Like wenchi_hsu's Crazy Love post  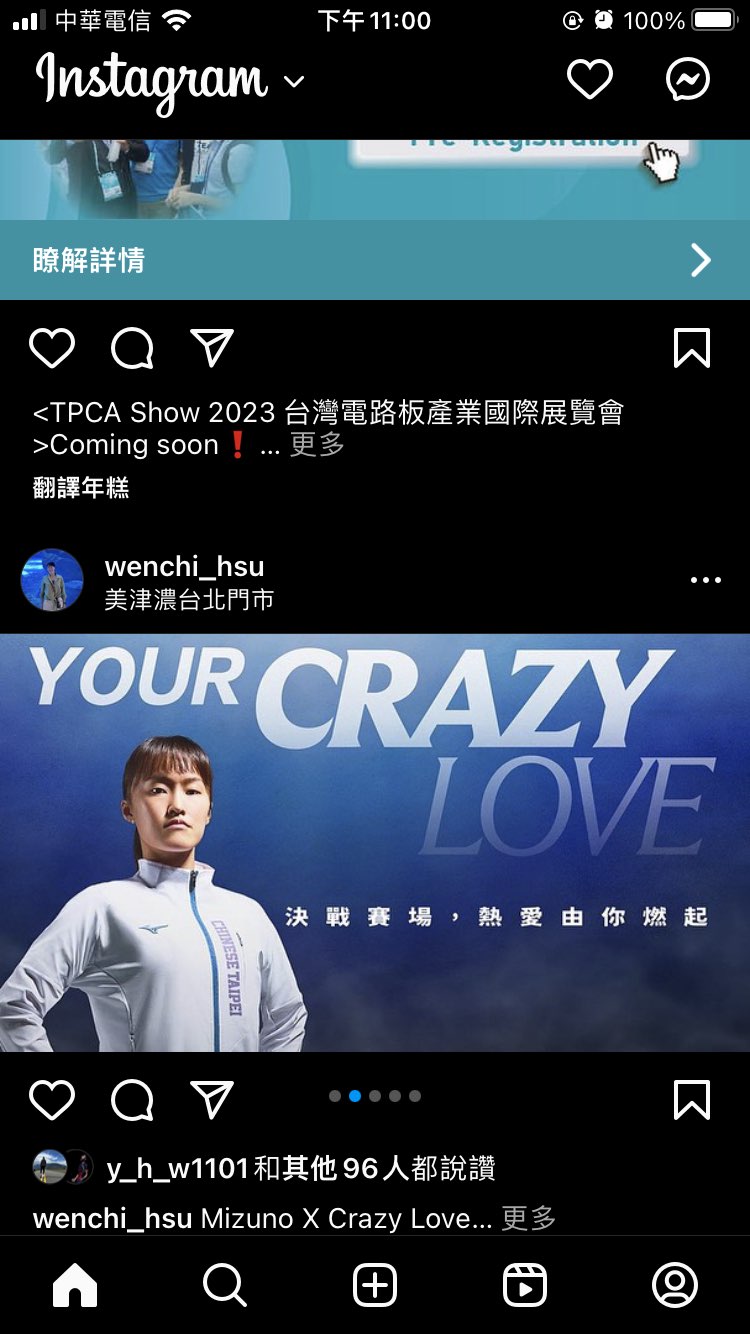pos(52,1100)
